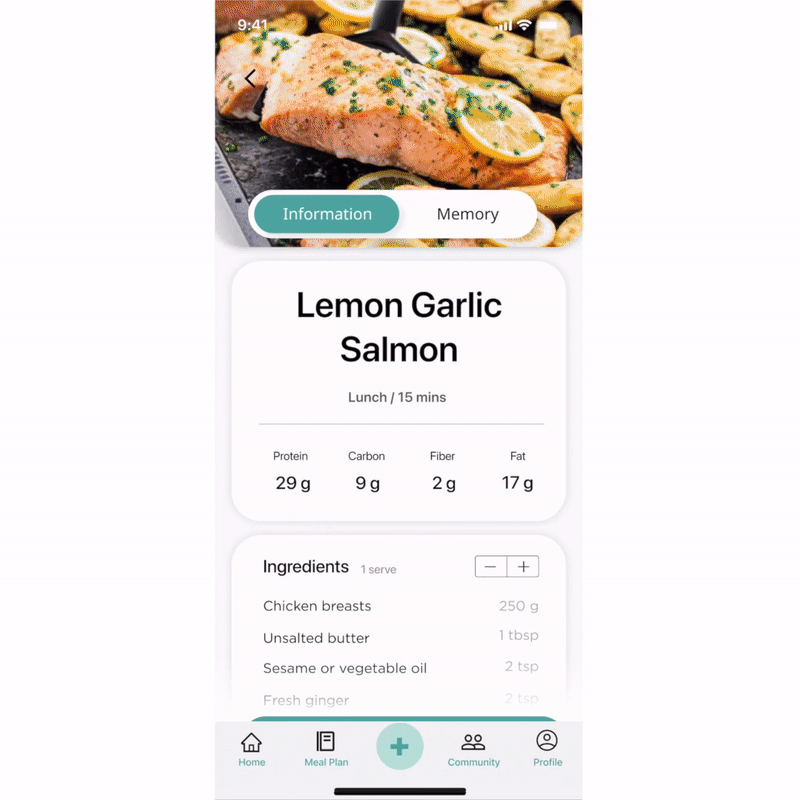The width and height of the screenshot is (800, 800).
Task: Open the Profile tab
Action: click(x=547, y=748)
